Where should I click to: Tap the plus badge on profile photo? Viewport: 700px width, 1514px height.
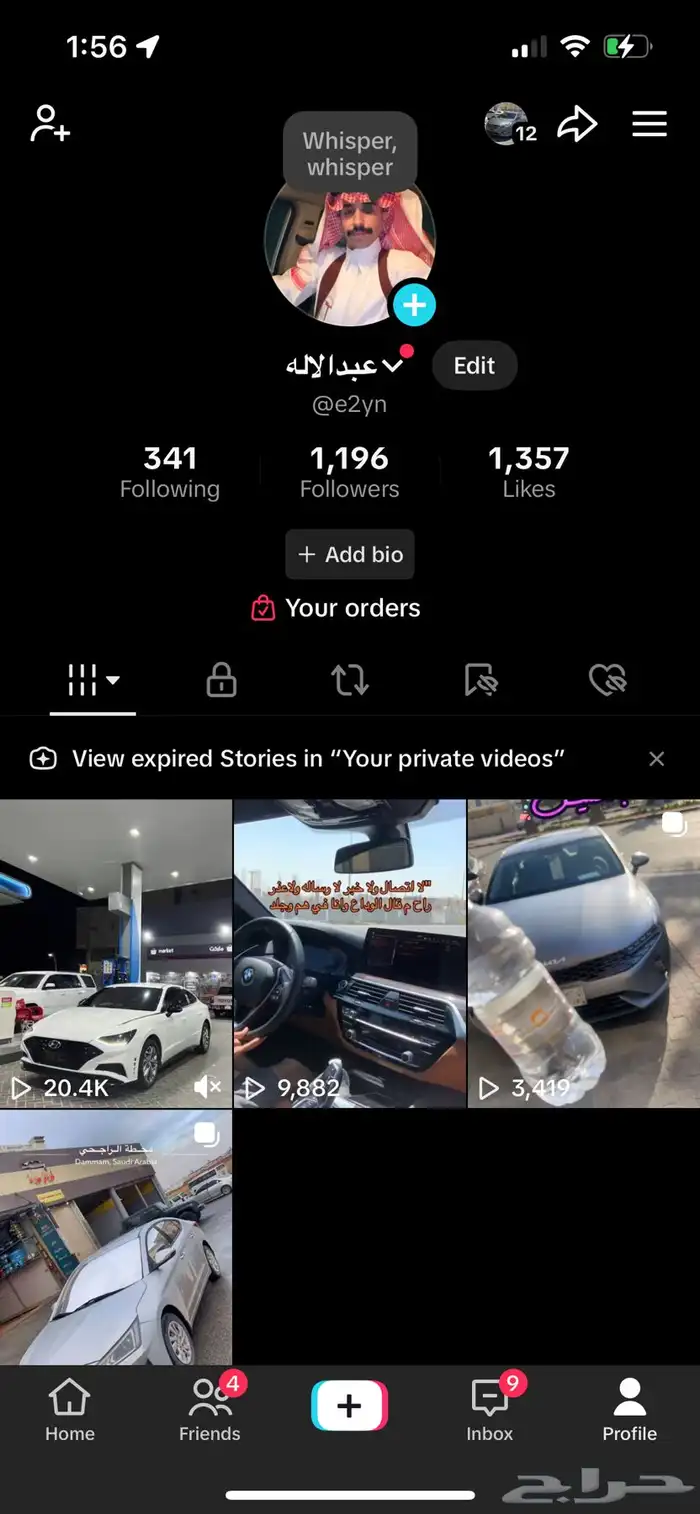coord(414,304)
